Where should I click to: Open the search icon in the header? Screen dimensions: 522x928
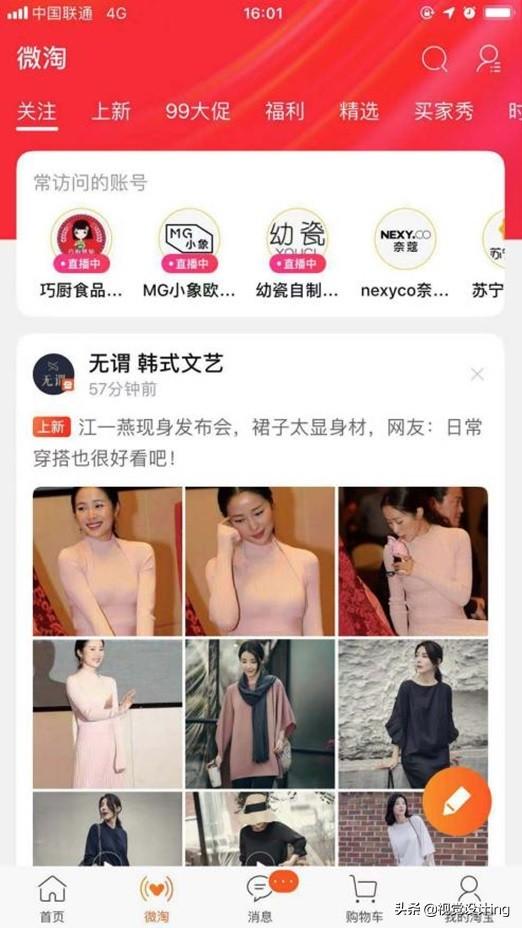point(434,59)
